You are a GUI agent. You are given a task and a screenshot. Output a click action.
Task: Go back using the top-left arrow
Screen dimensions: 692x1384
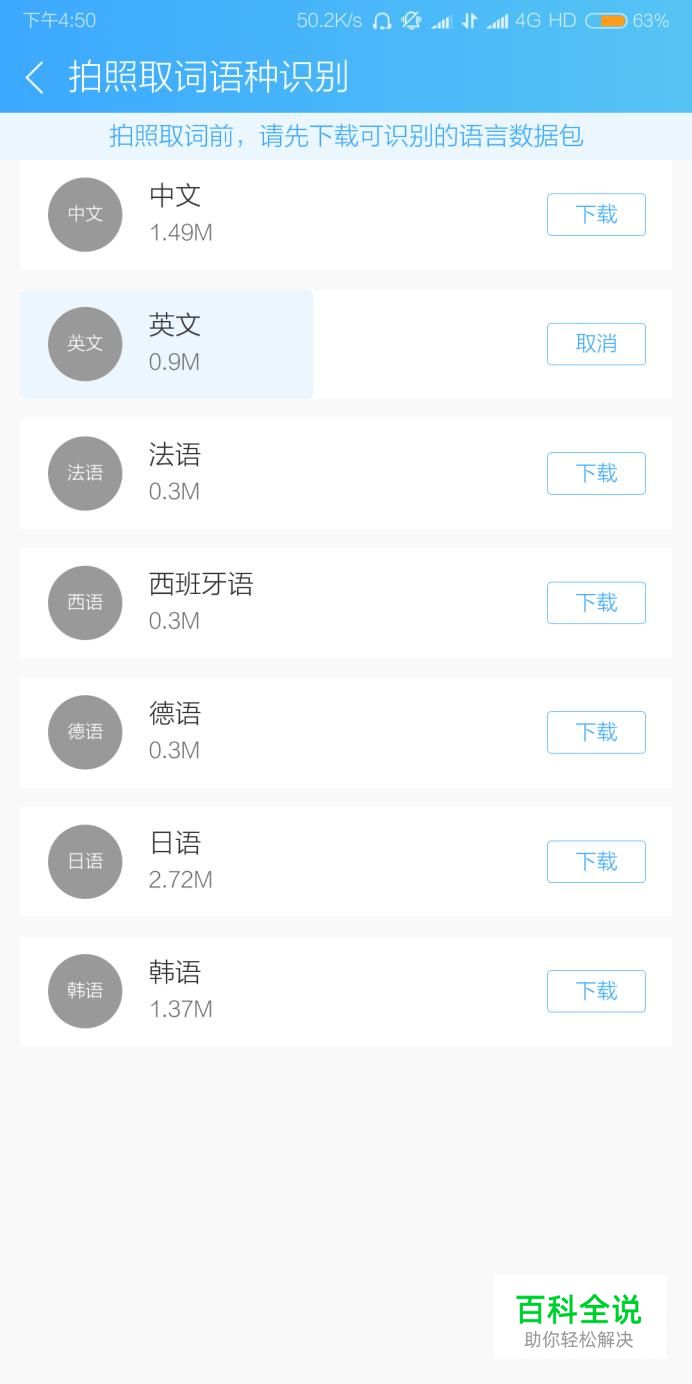coord(35,77)
